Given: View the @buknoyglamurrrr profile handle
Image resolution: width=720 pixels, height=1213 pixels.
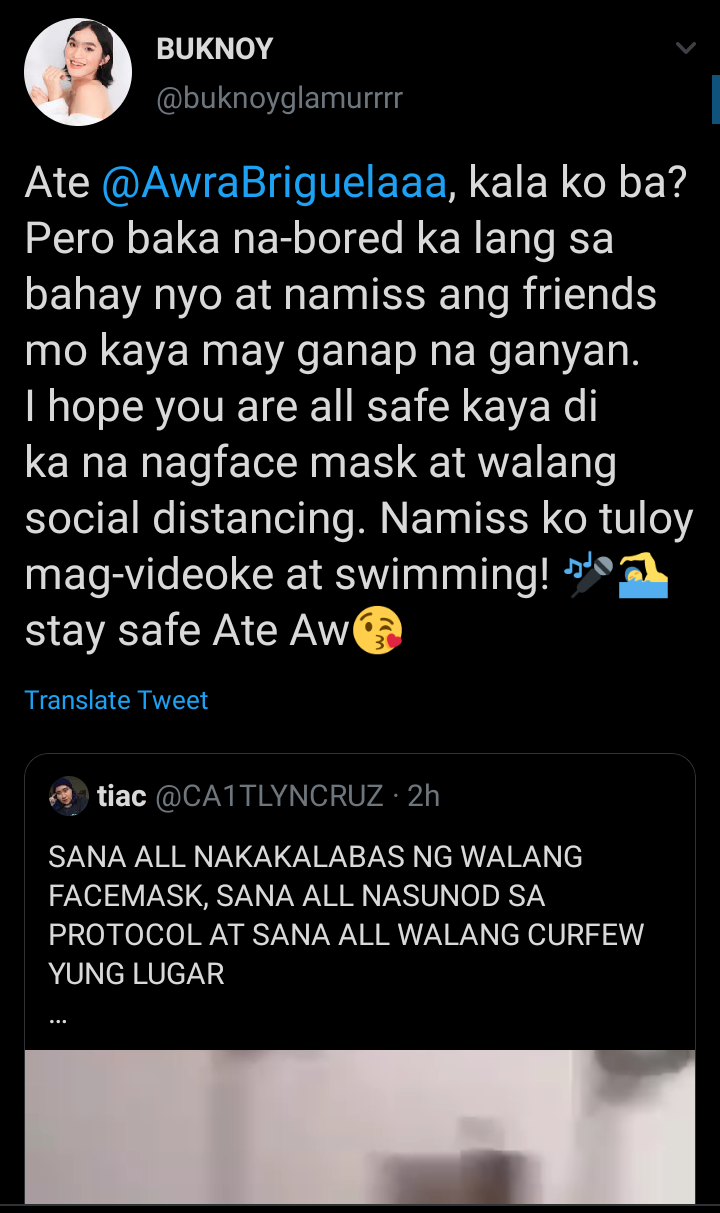Looking at the screenshot, I should [279, 98].
